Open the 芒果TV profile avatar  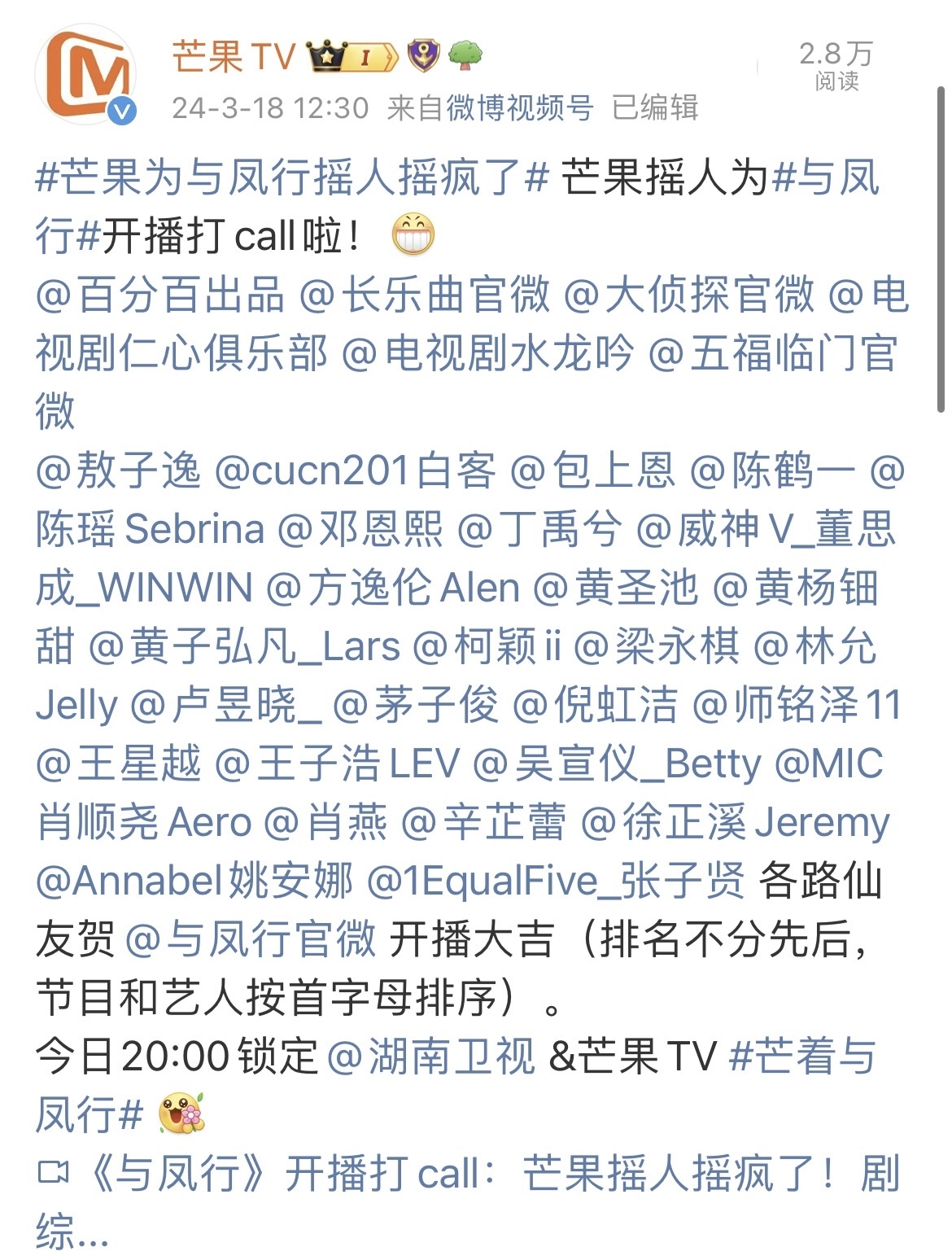[86, 75]
